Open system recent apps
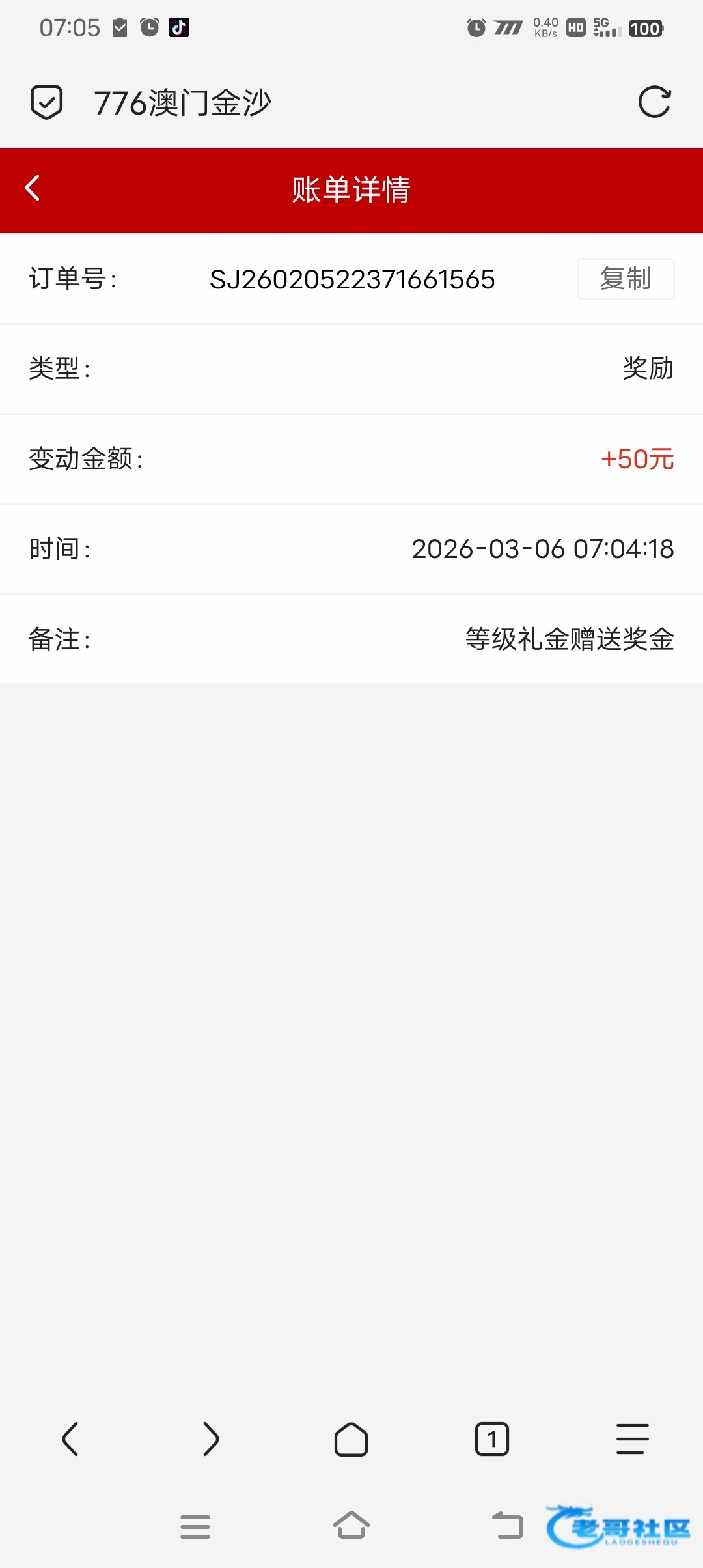This screenshot has width=703, height=1568. point(195,1526)
